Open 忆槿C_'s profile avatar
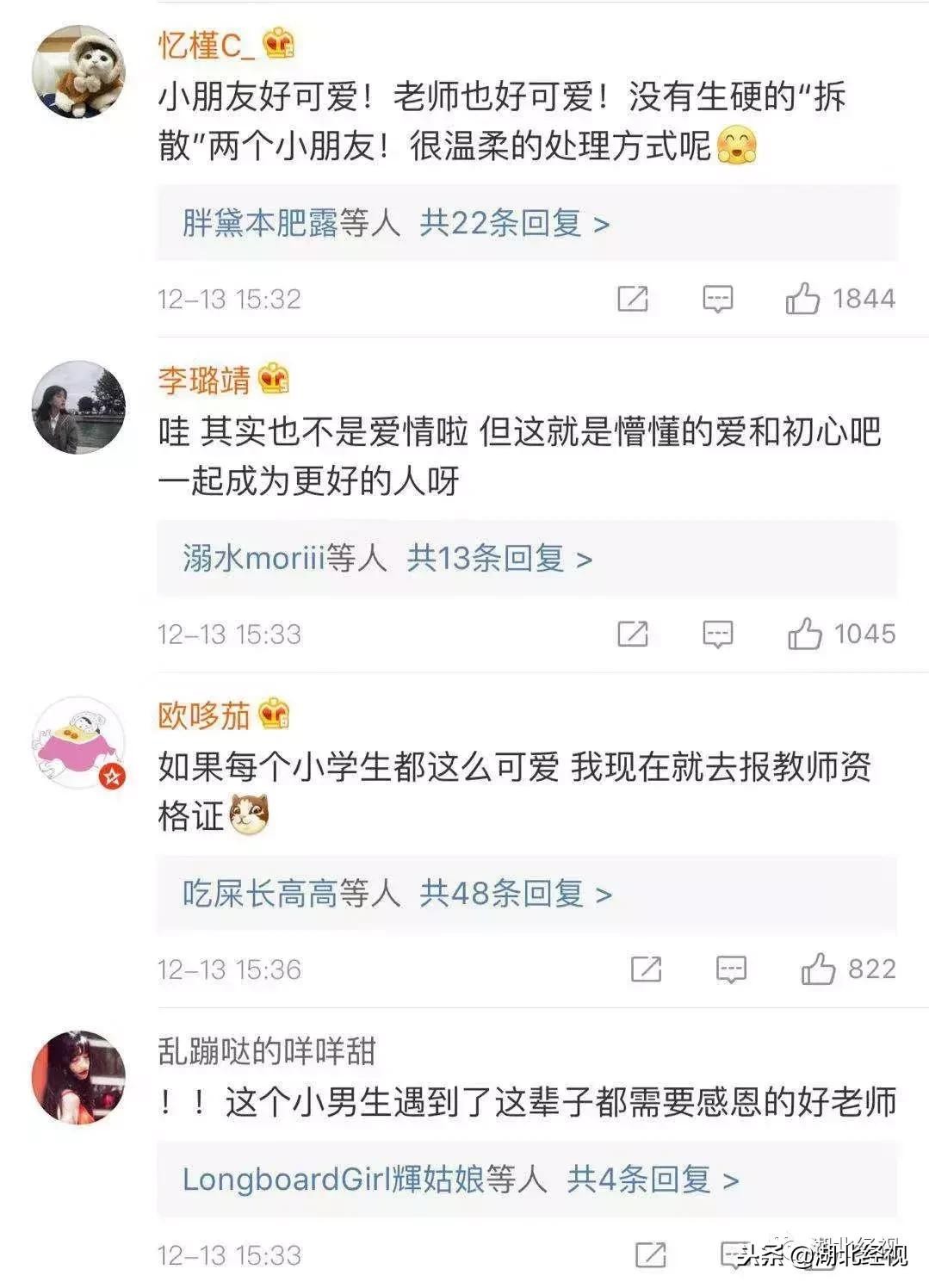Screen dimensions: 929x1288 (x=78, y=71)
